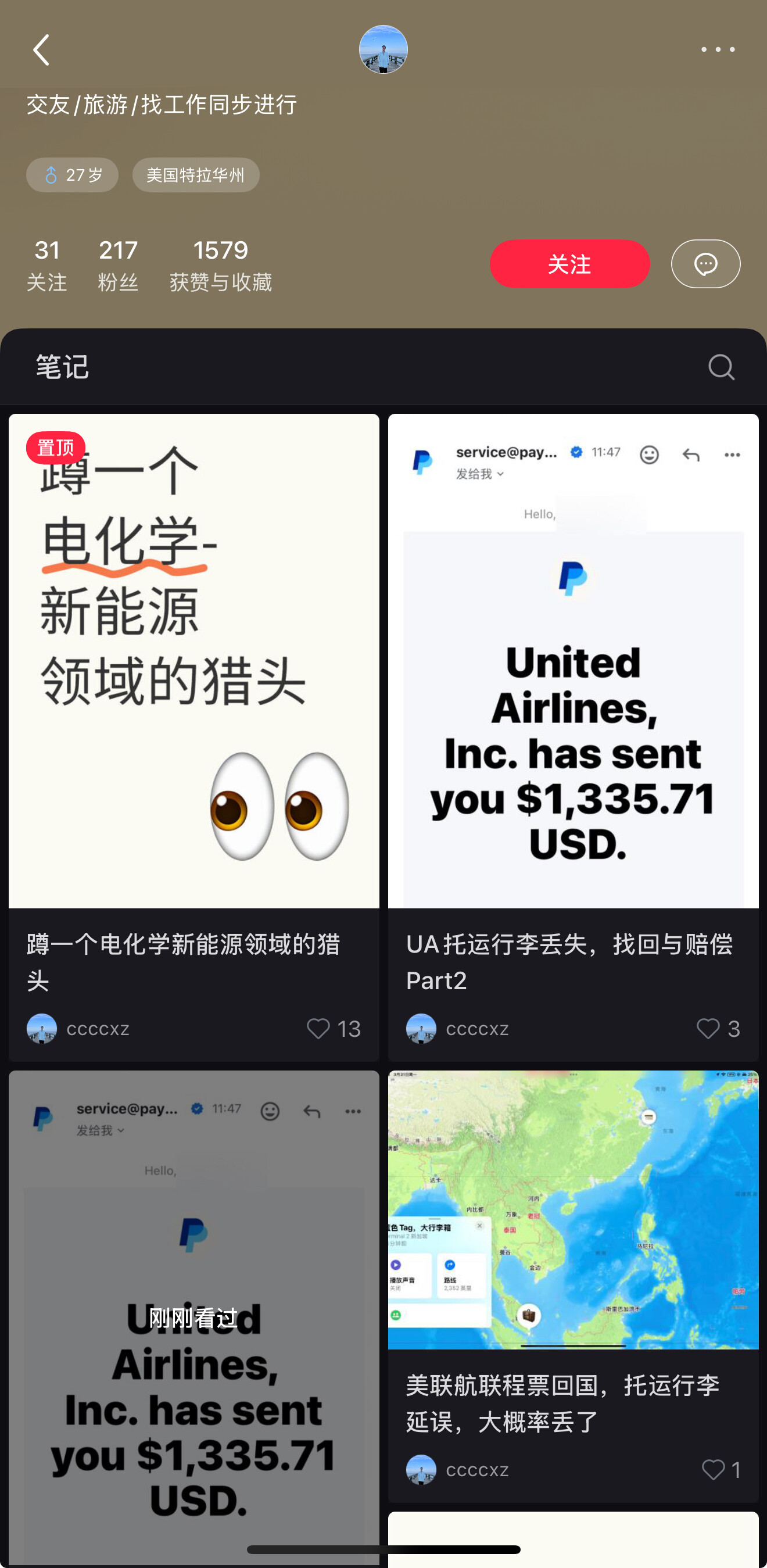Go back using the top-left arrow

pos(41,50)
